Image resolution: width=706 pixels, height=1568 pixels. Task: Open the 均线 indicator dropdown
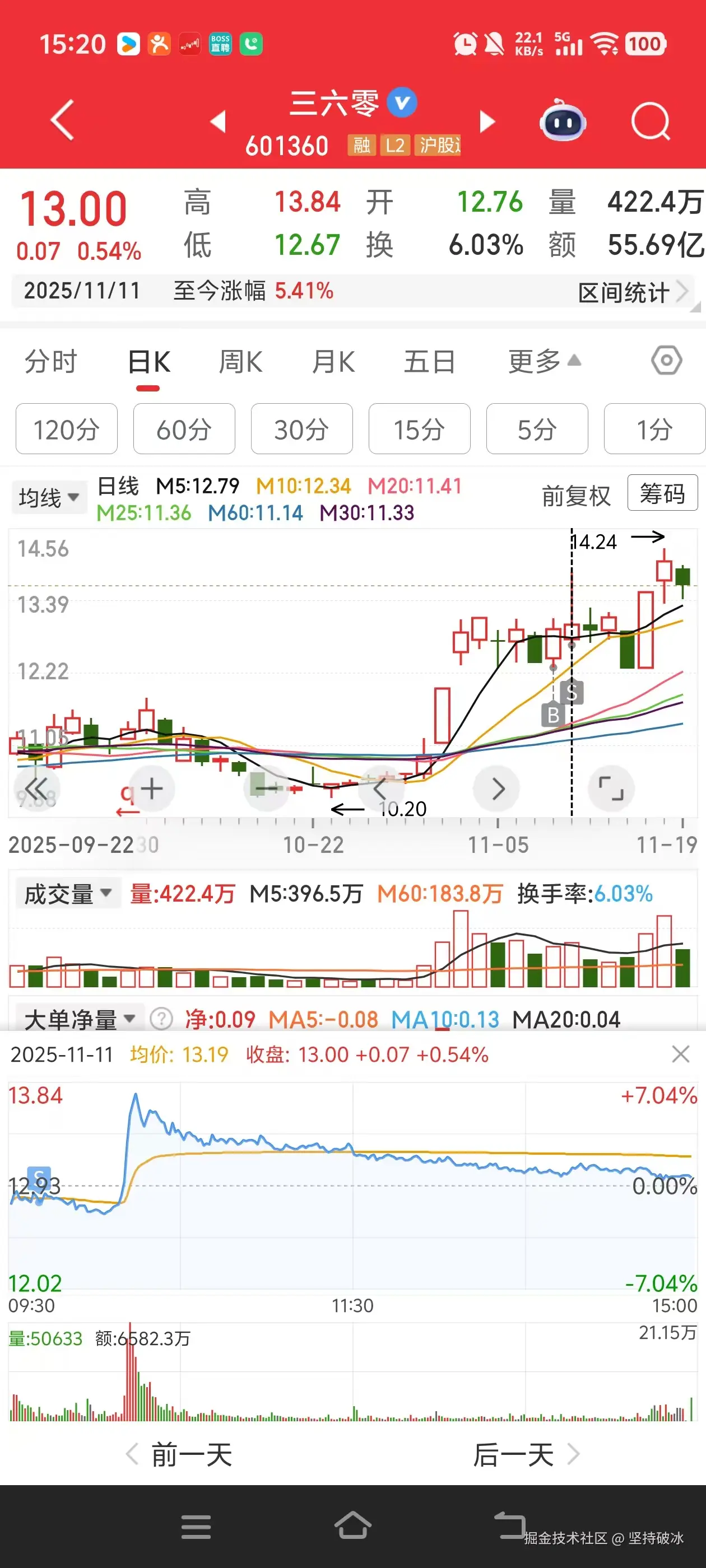tap(49, 497)
